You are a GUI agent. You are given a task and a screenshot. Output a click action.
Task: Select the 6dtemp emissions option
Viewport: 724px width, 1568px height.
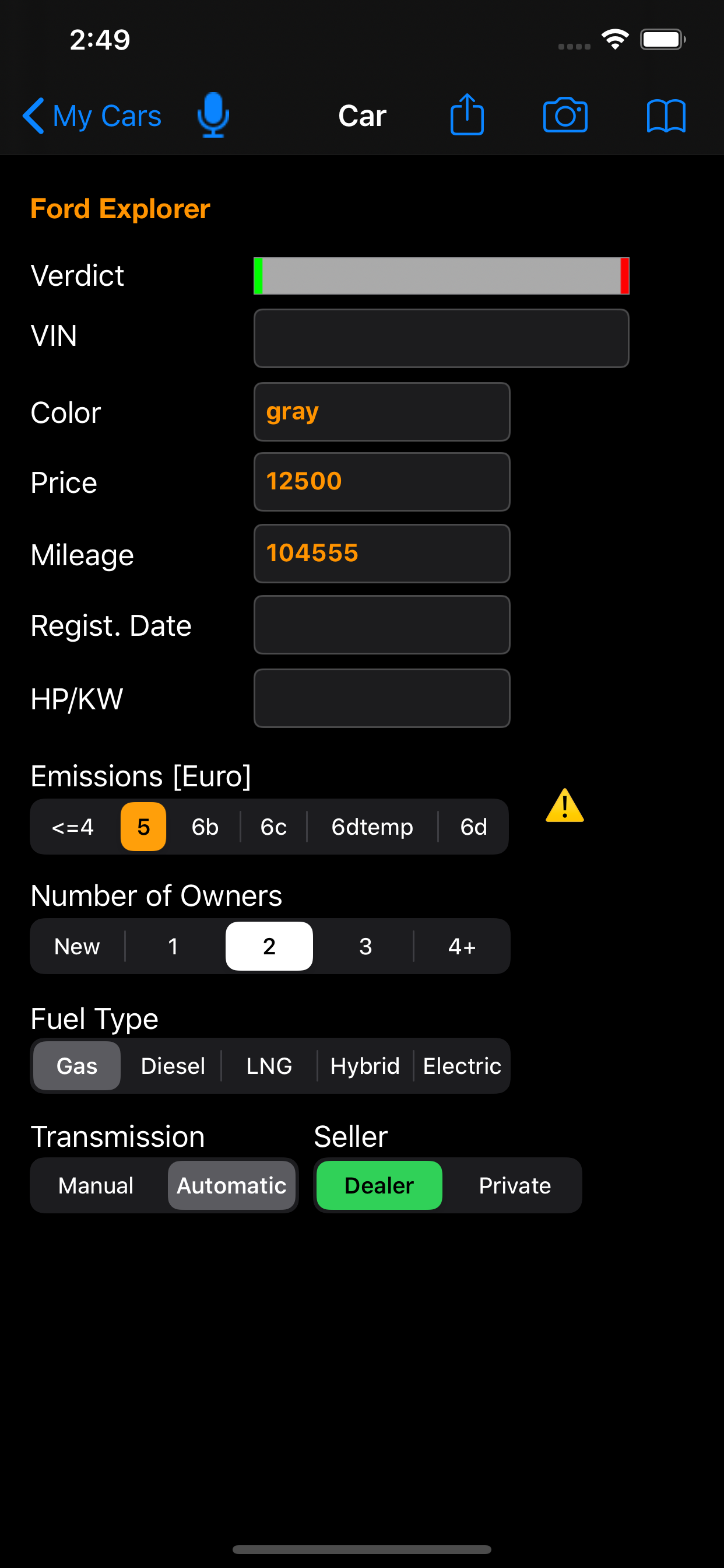(372, 826)
